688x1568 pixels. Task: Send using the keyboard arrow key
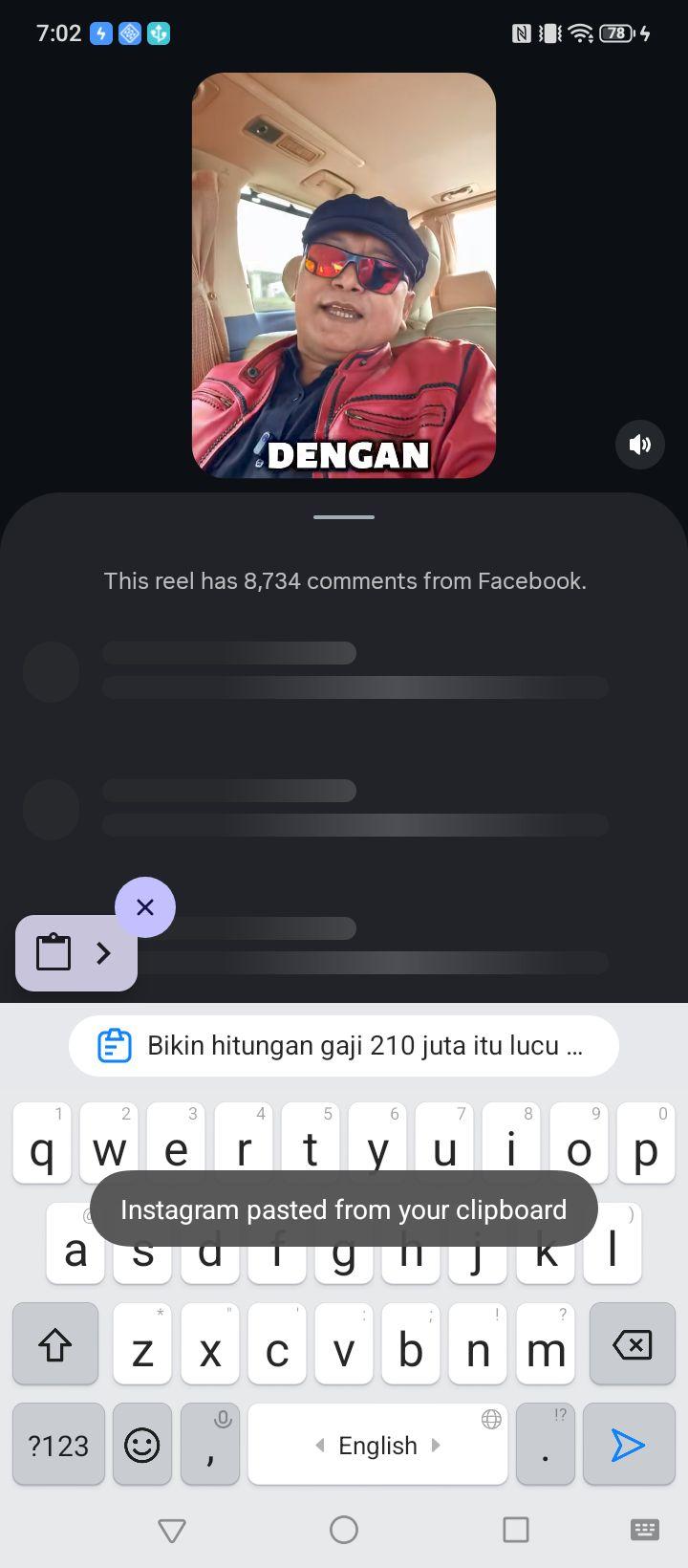(629, 1445)
